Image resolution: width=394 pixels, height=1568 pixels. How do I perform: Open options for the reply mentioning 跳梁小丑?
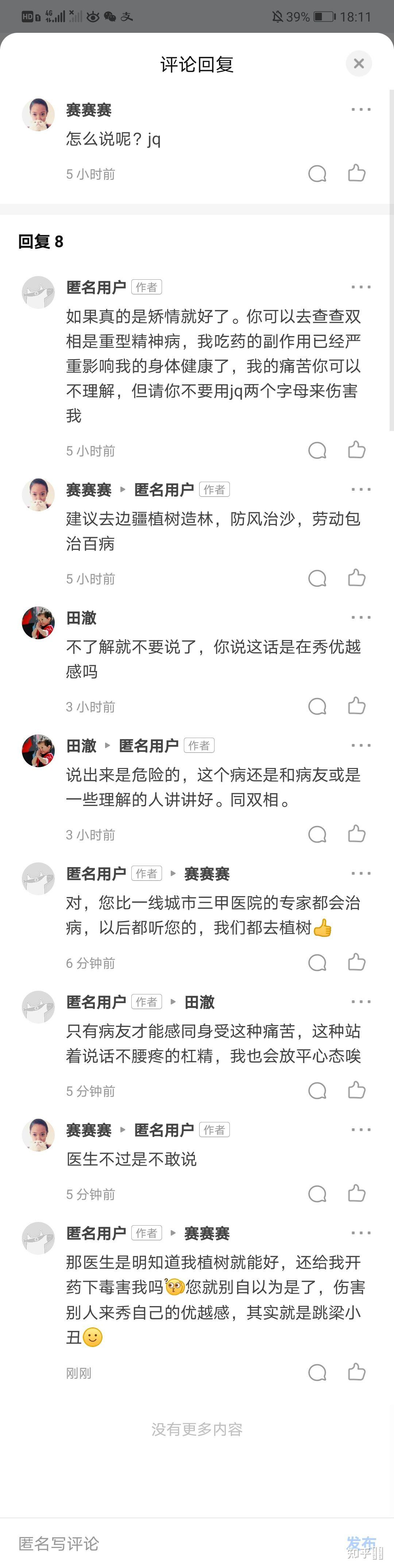[360, 1233]
